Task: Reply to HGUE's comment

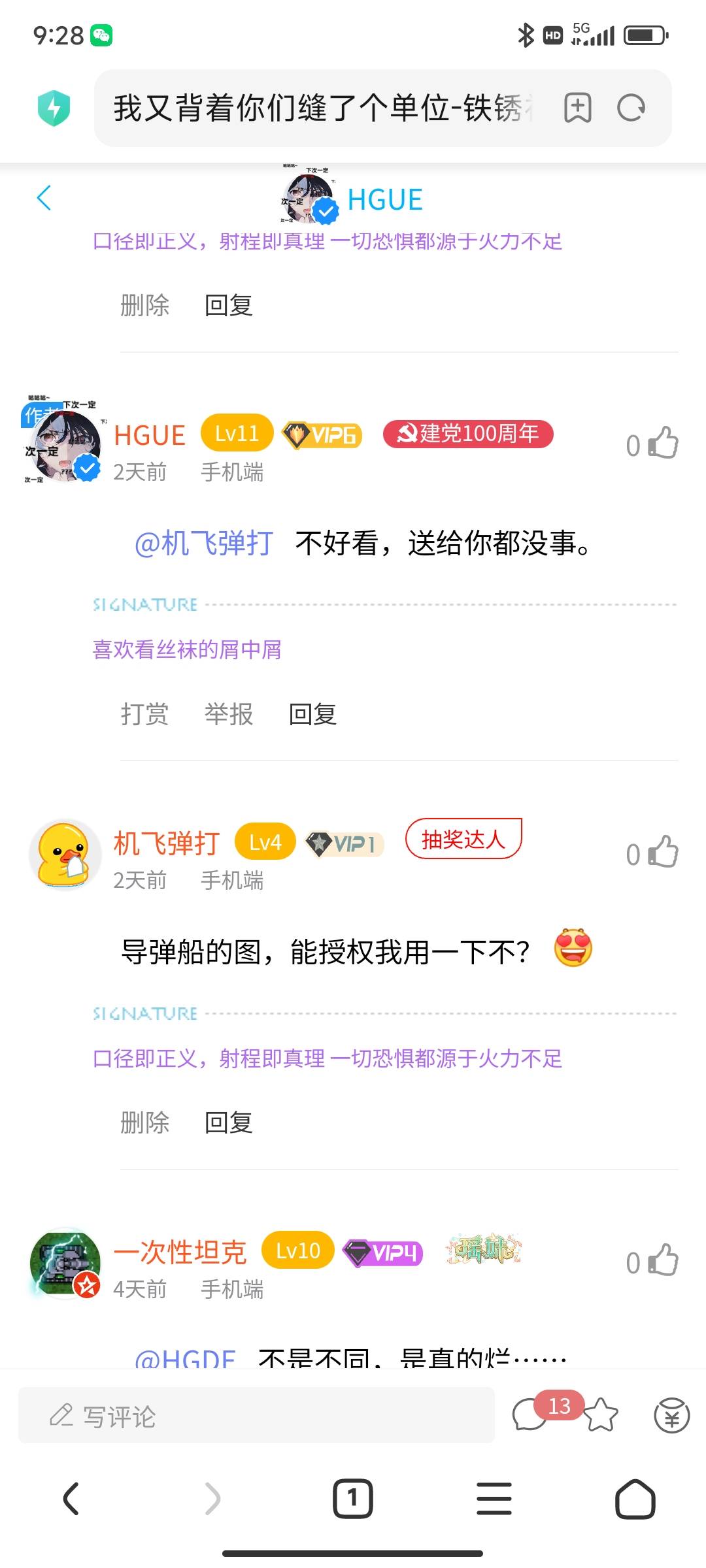Action: pos(312,714)
